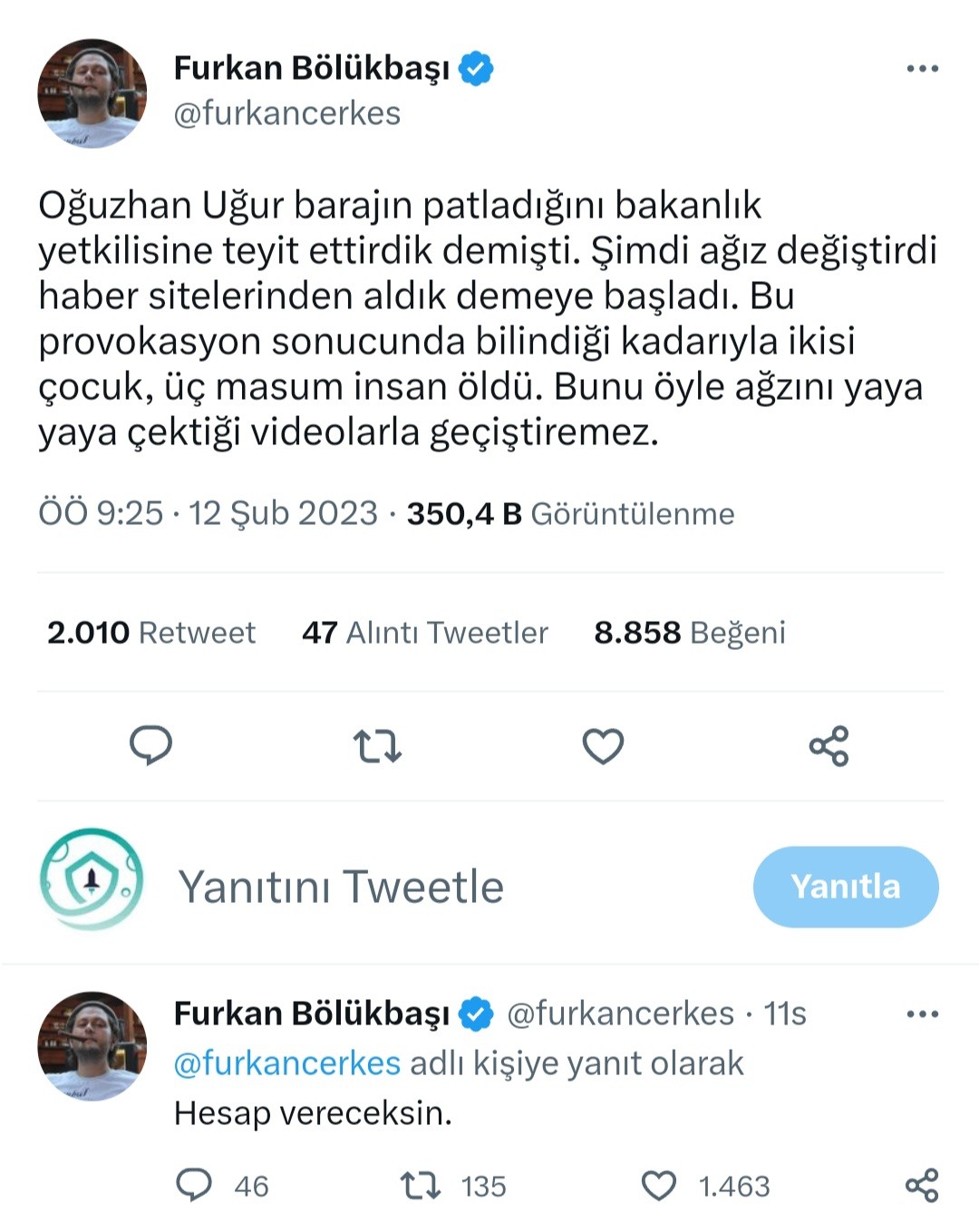Open overflow menu on the 'Hesap vereceksin.' reply
The height and width of the screenshot is (1232, 979).
pyautogui.click(x=922, y=1014)
